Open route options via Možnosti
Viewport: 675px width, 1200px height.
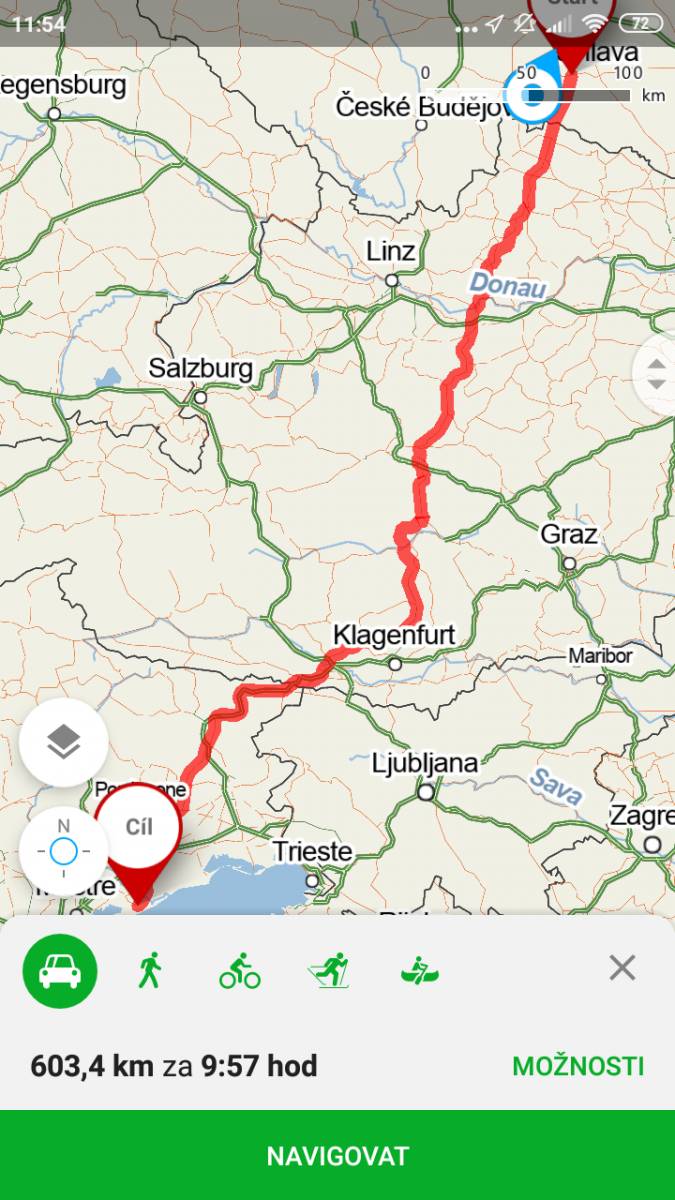578,1066
